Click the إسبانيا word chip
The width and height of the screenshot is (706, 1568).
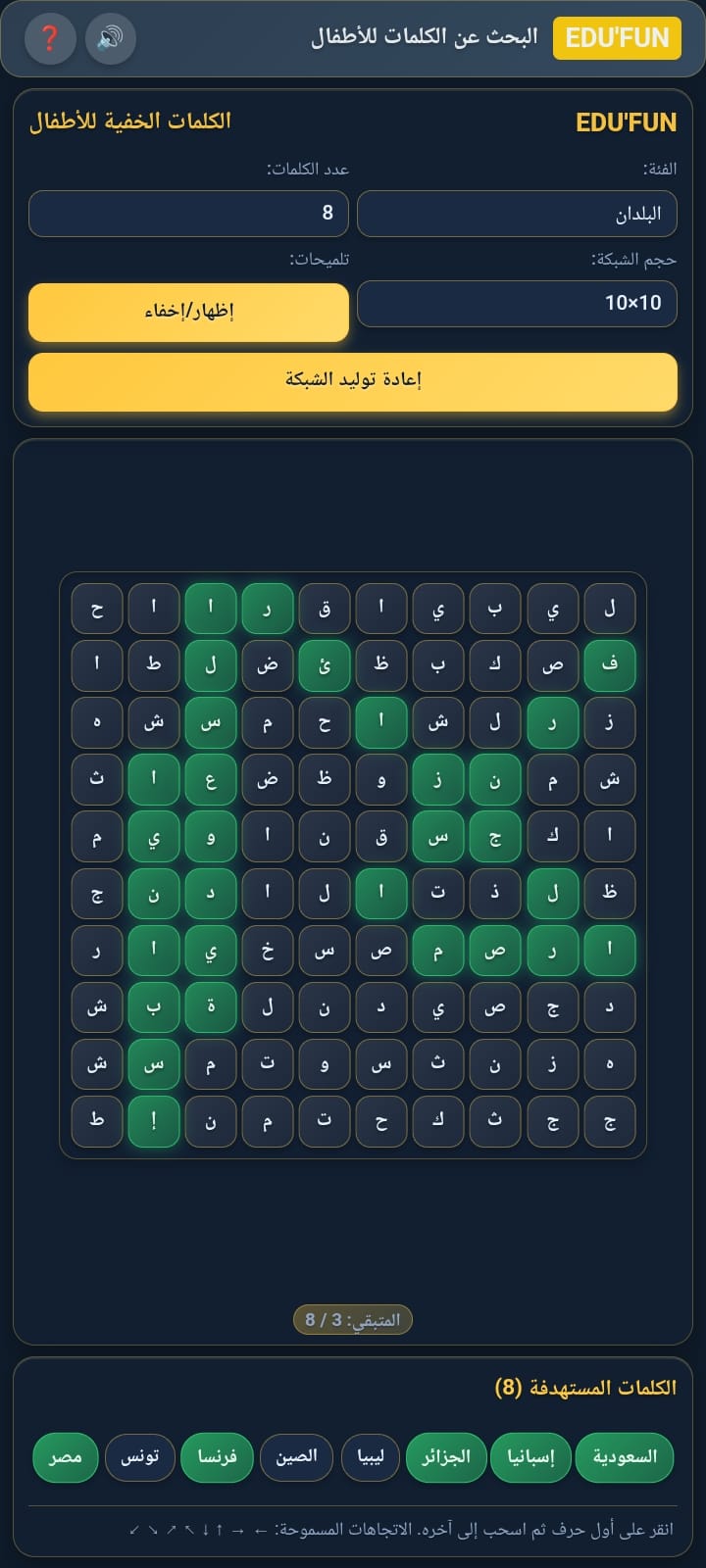(530, 1457)
